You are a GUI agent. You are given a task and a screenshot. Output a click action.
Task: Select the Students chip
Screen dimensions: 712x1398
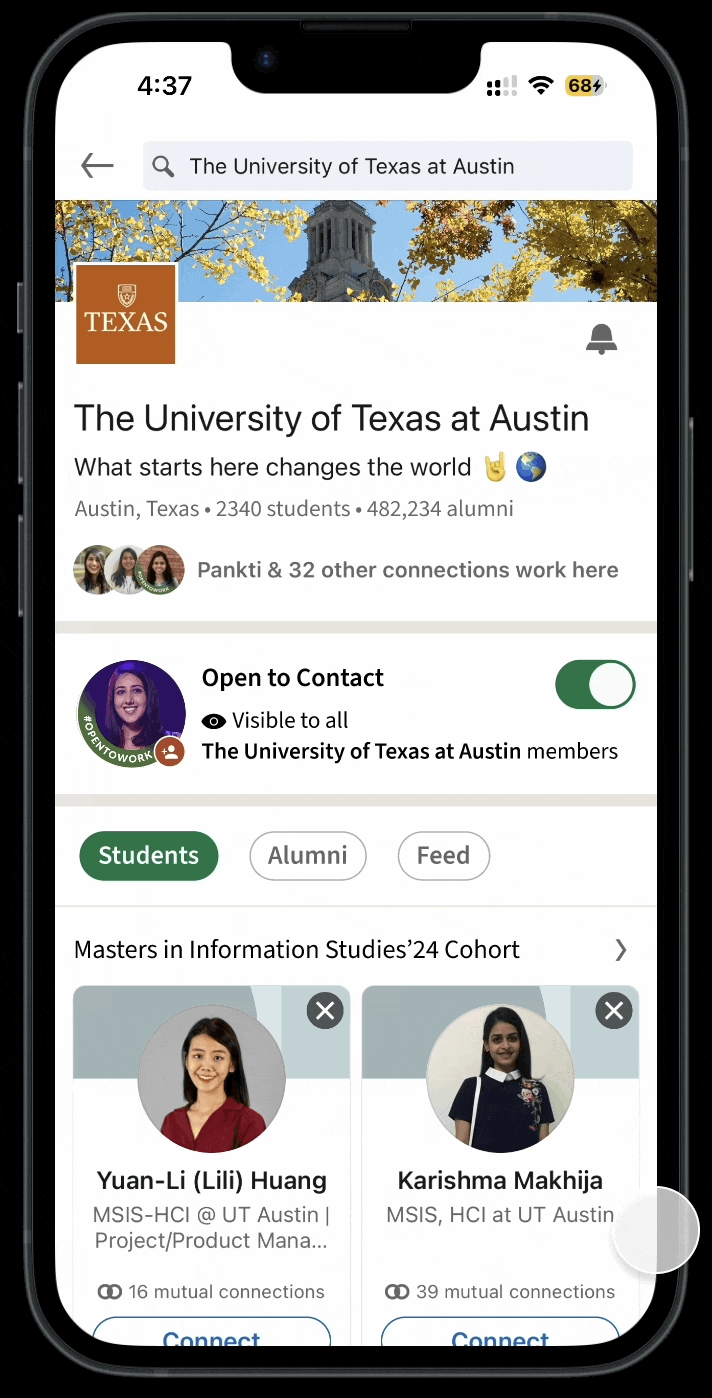click(148, 856)
